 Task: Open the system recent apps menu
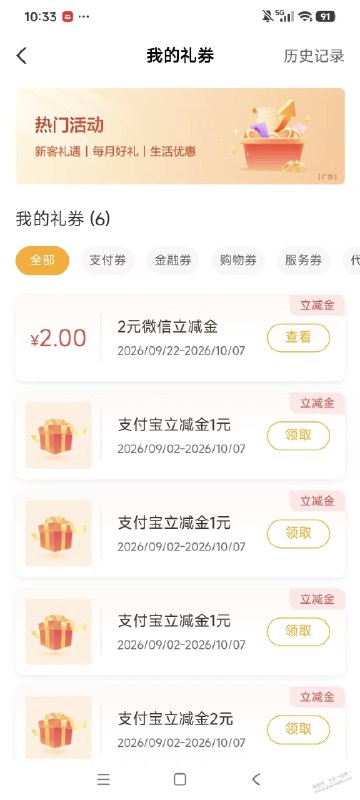(x=104, y=779)
